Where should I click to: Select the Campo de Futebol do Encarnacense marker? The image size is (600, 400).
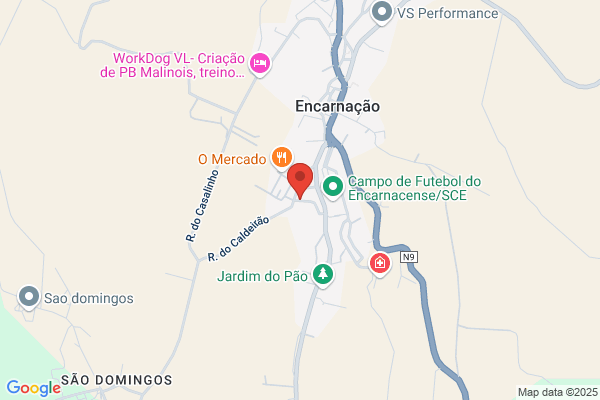(333, 187)
